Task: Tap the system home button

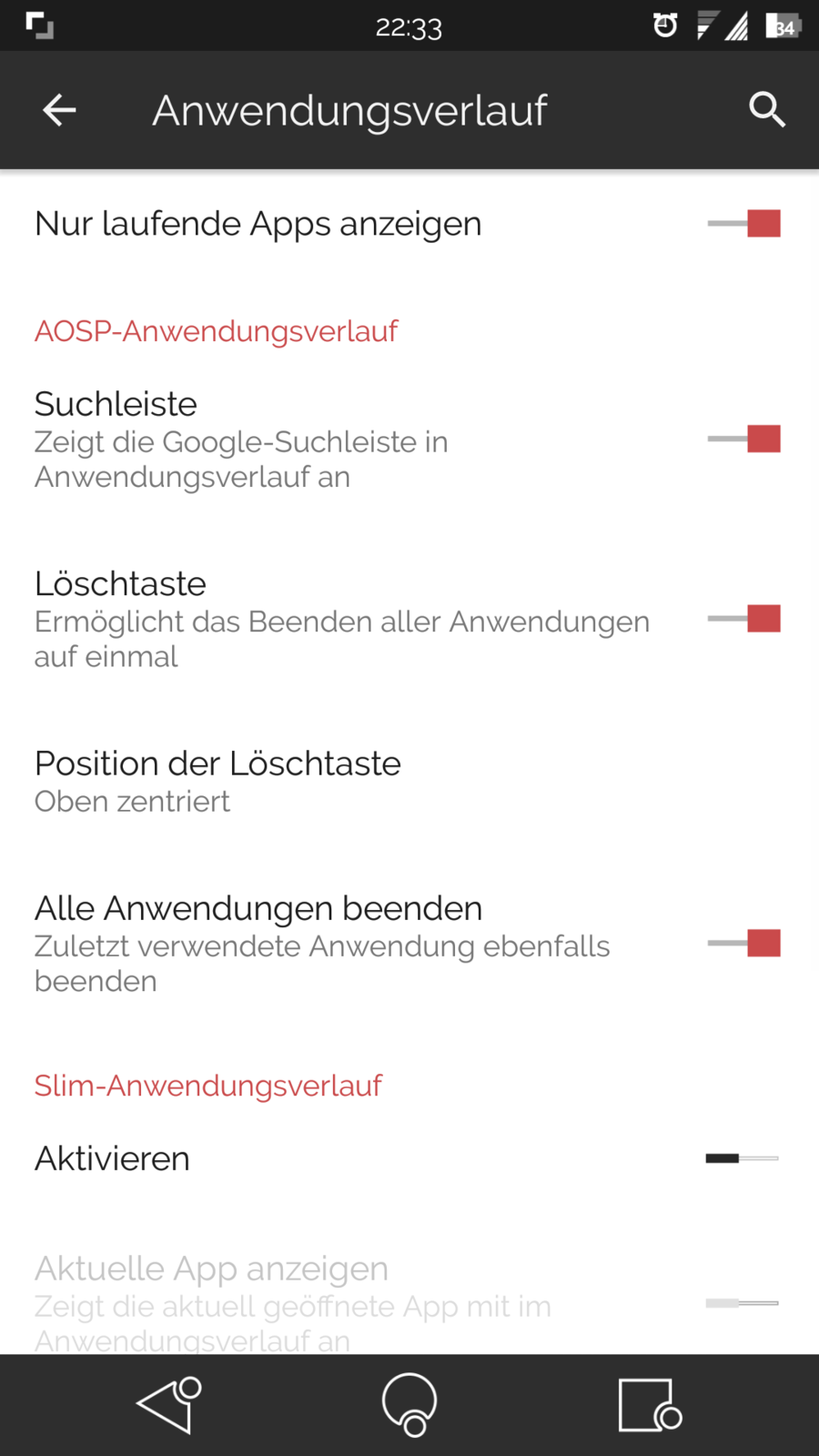Action: 409,1404
